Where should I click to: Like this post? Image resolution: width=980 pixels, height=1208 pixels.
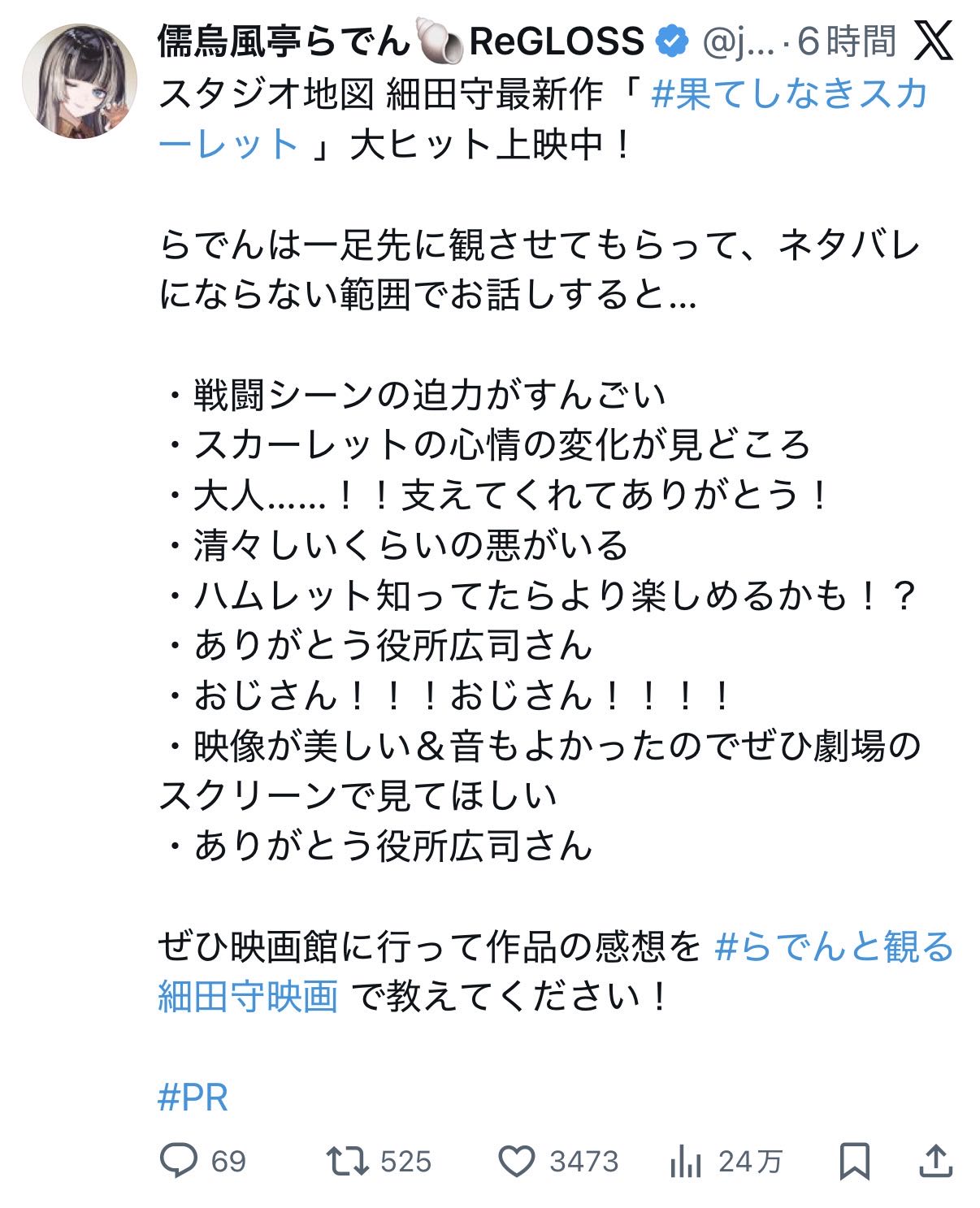516,1161
